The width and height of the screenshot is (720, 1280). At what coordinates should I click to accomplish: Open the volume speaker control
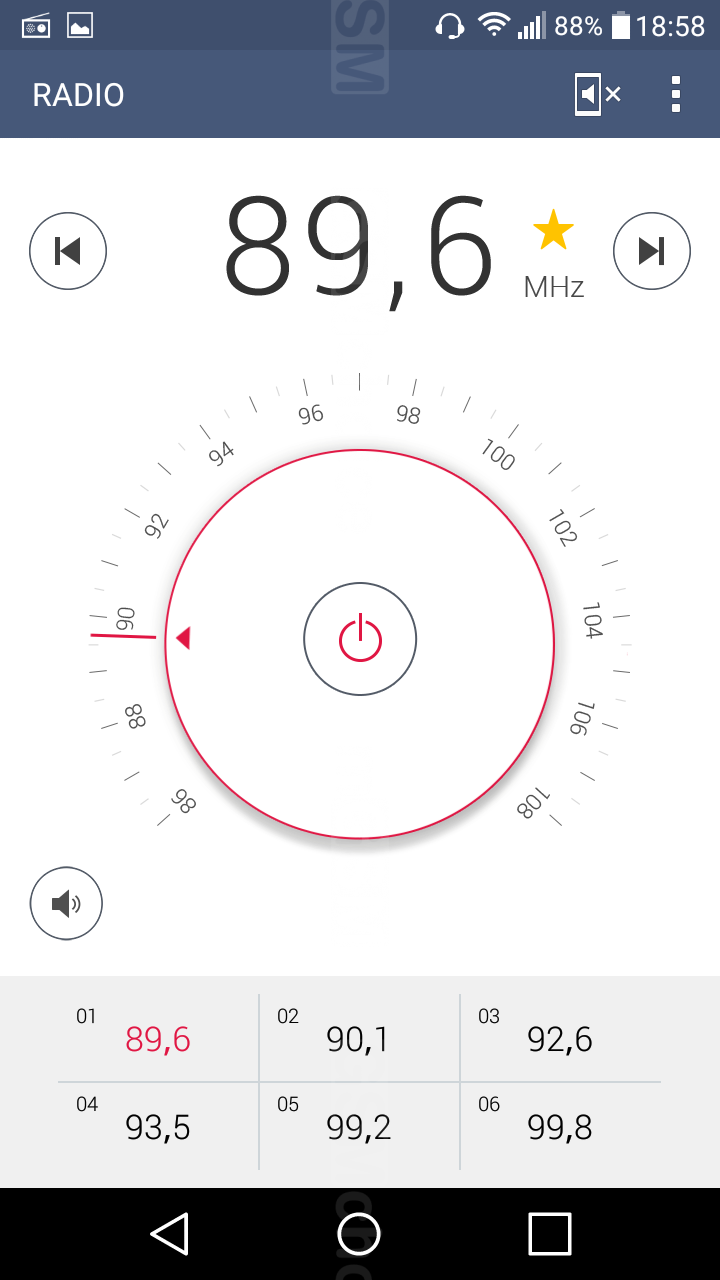pos(66,903)
